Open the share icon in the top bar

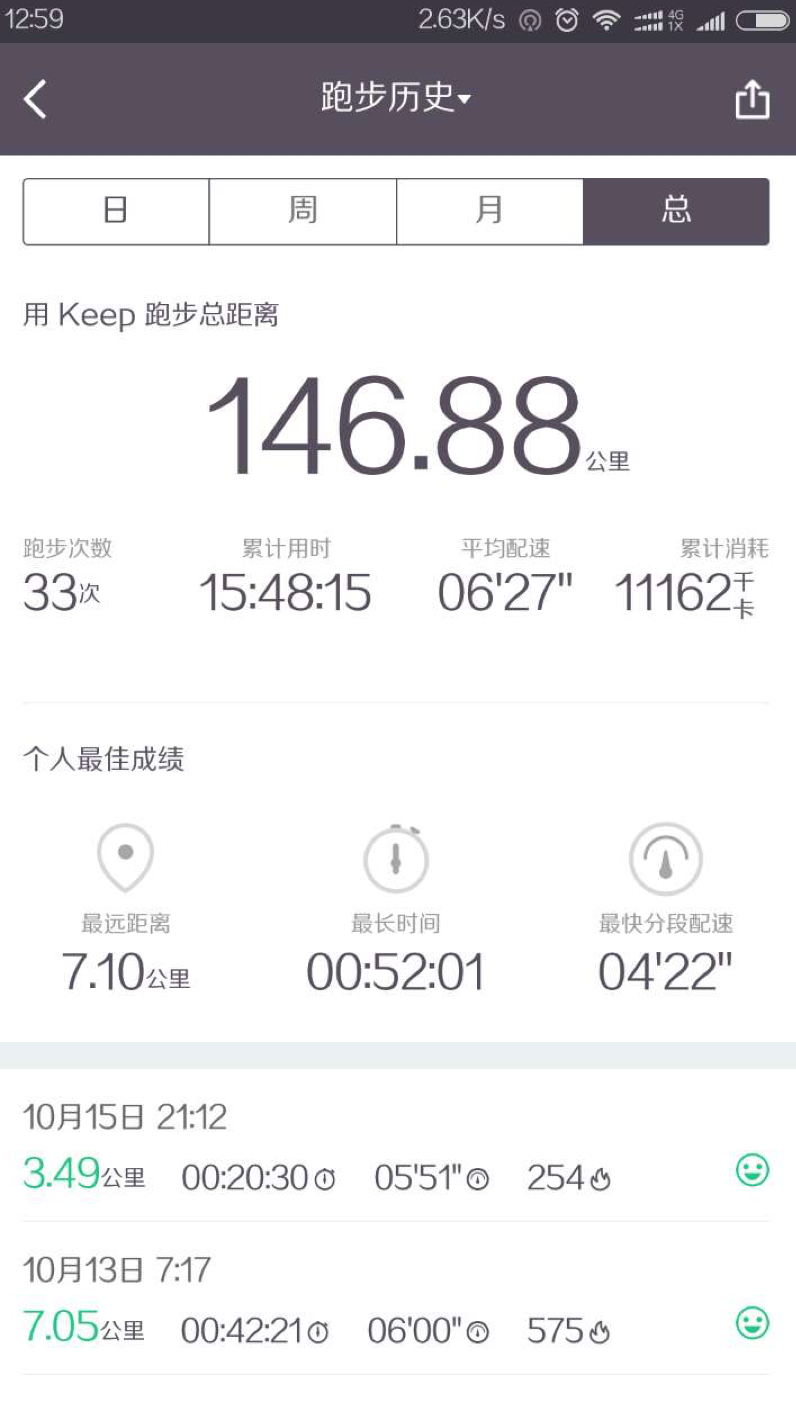(x=753, y=100)
